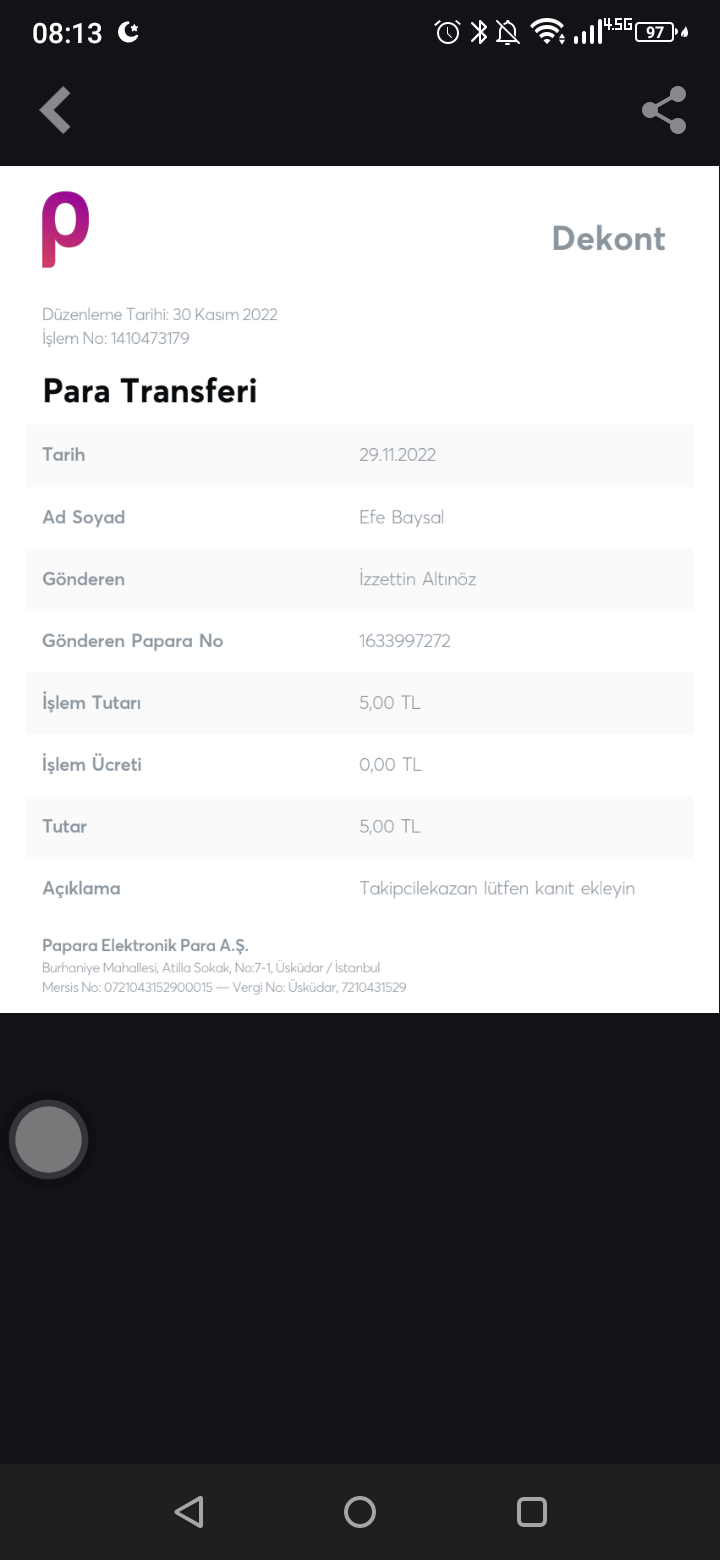Go back using the top-left arrow

tap(56, 110)
